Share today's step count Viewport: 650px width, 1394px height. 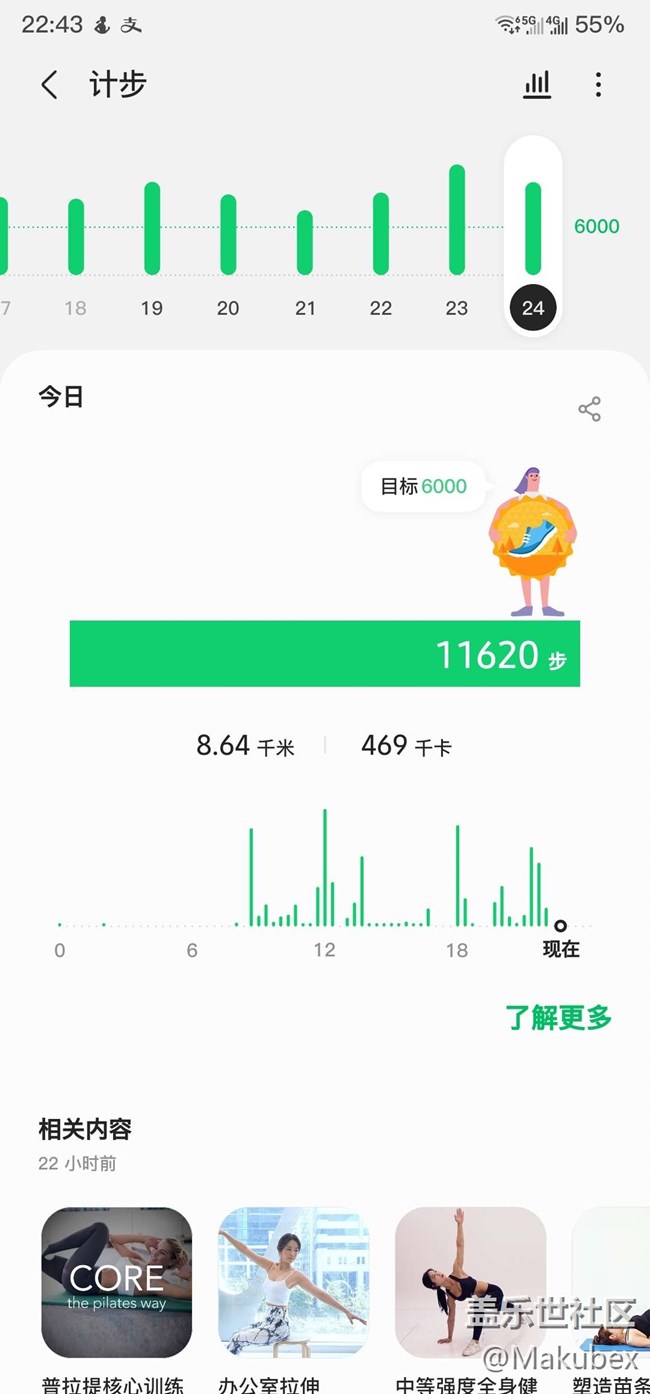tap(589, 409)
